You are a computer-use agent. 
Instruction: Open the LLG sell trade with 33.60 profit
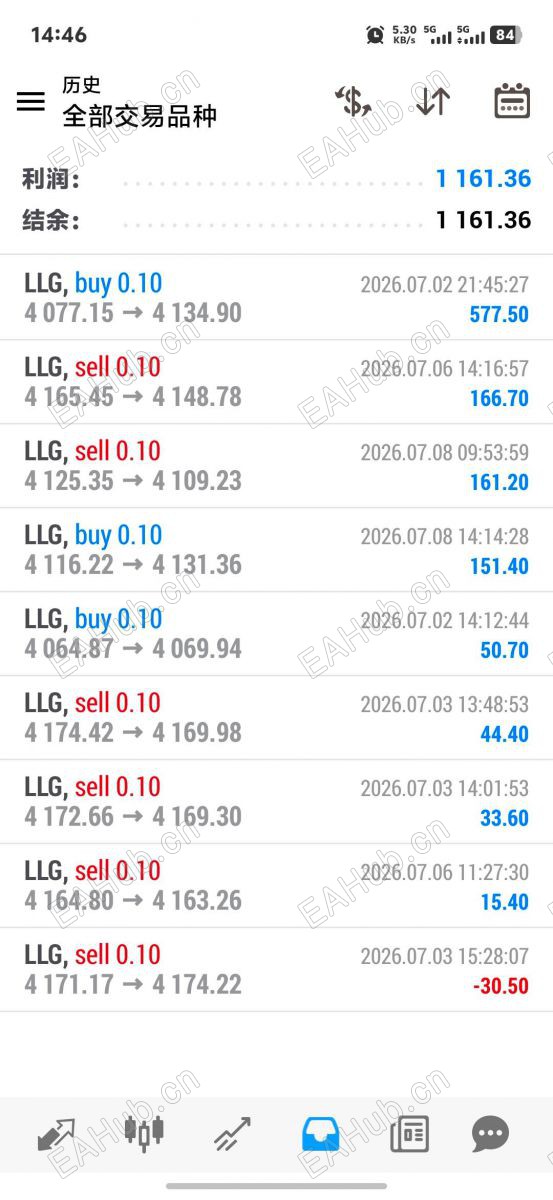pos(276,802)
